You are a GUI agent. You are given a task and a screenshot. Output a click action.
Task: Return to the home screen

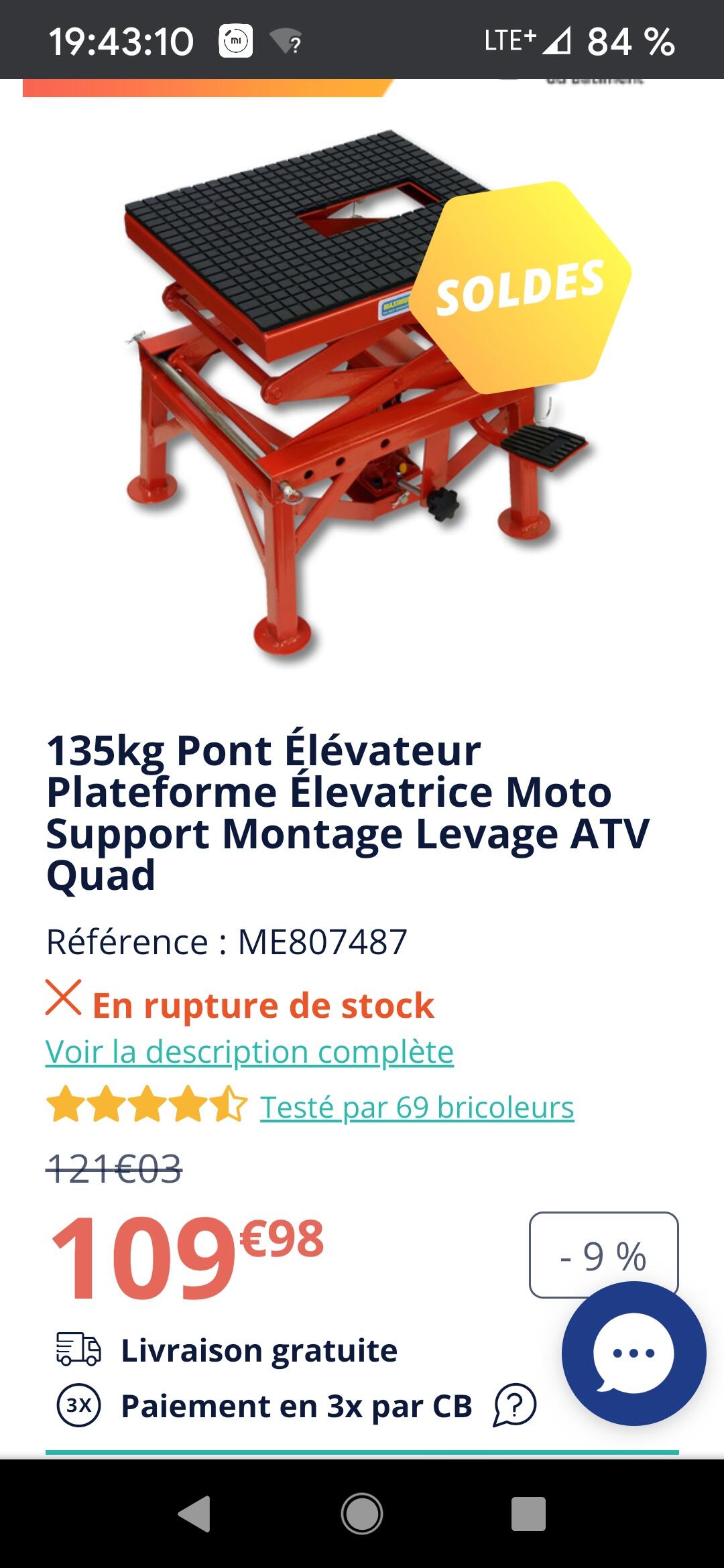coord(362,1514)
